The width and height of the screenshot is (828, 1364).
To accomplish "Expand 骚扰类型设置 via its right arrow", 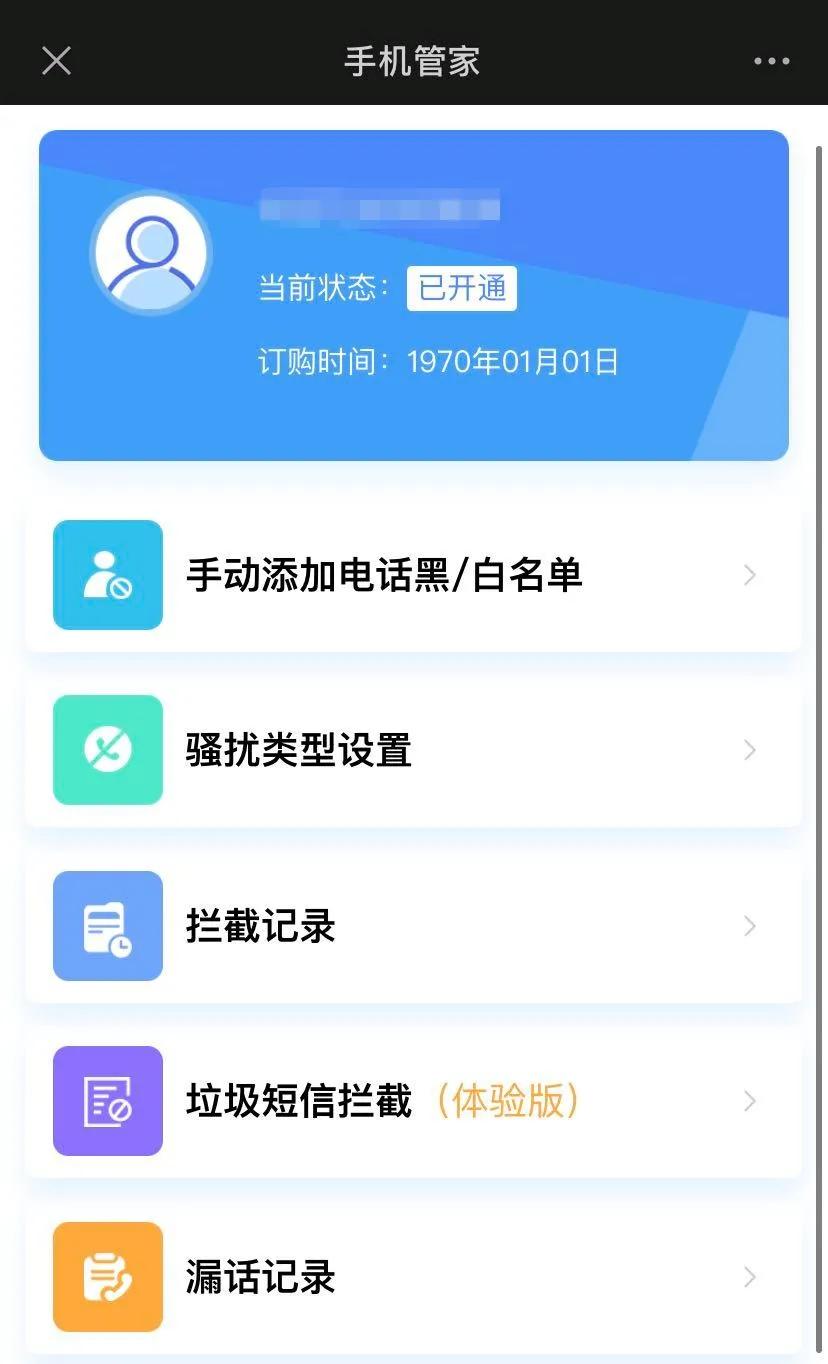I will (x=749, y=750).
